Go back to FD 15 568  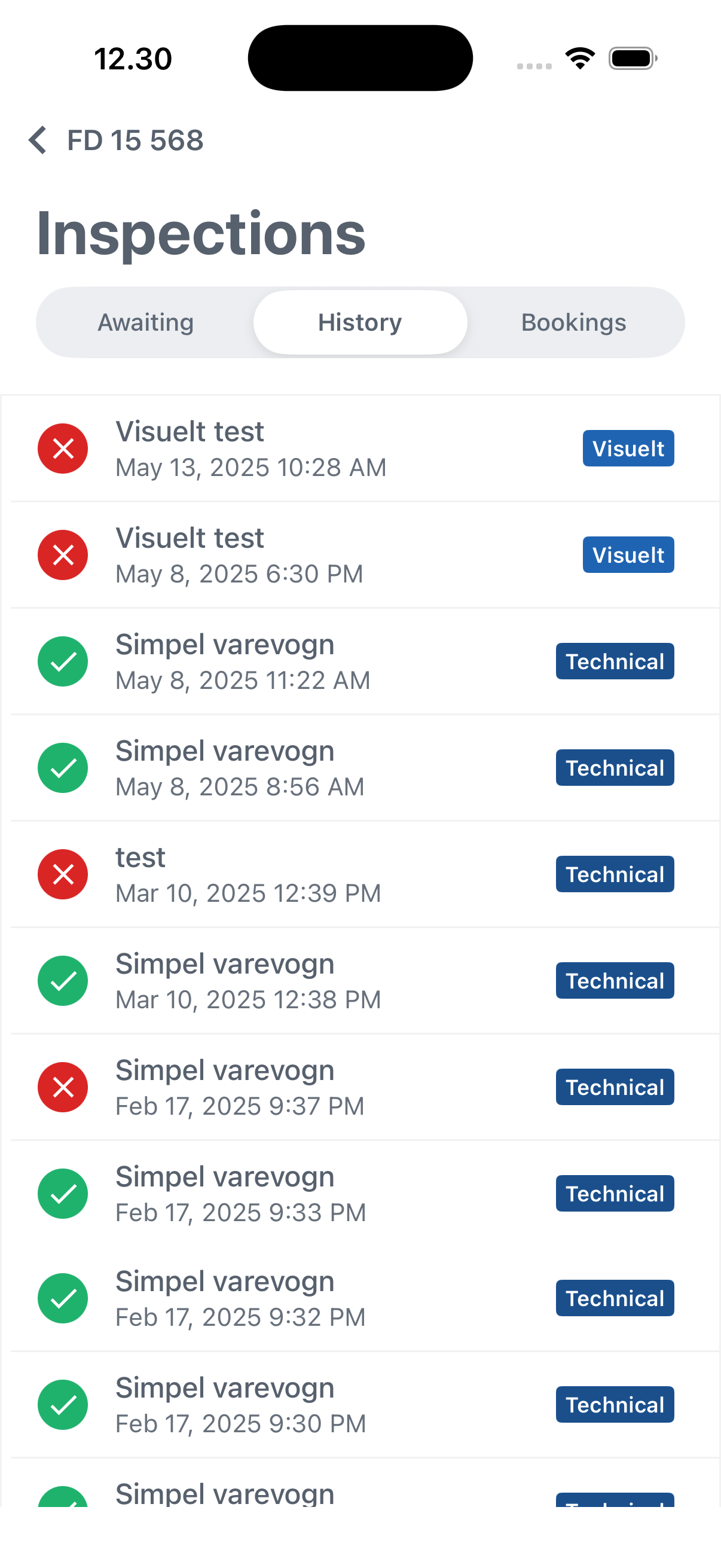pyautogui.click(x=115, y=141)
